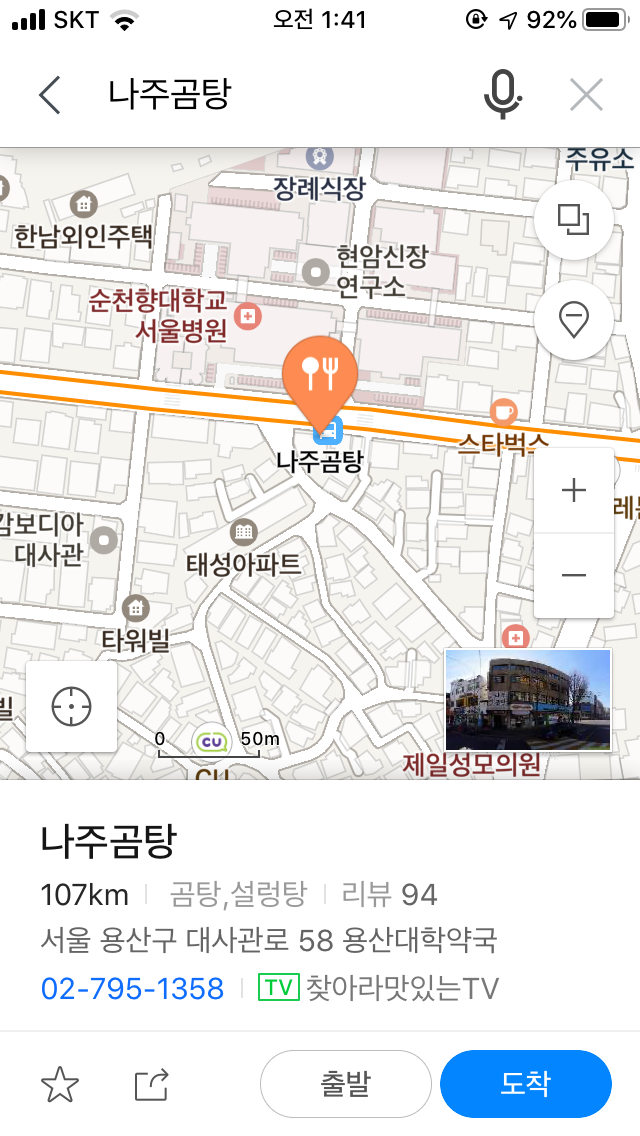Viewport: 640px width, 1136px height.
Task: Clear the search with the X
Action: [586, 96]
